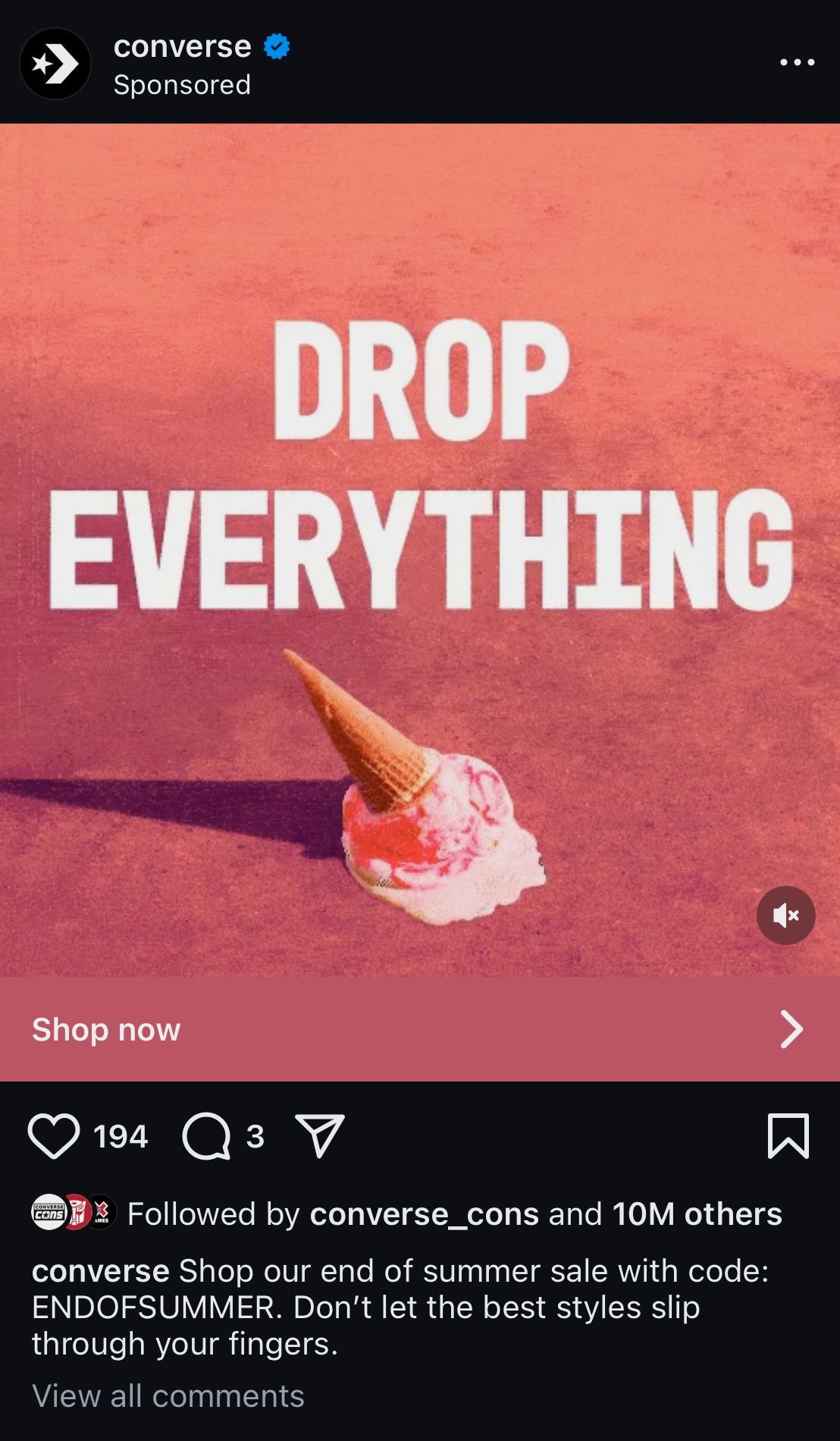
Task: View all comments
Action: click(168, 1396)
